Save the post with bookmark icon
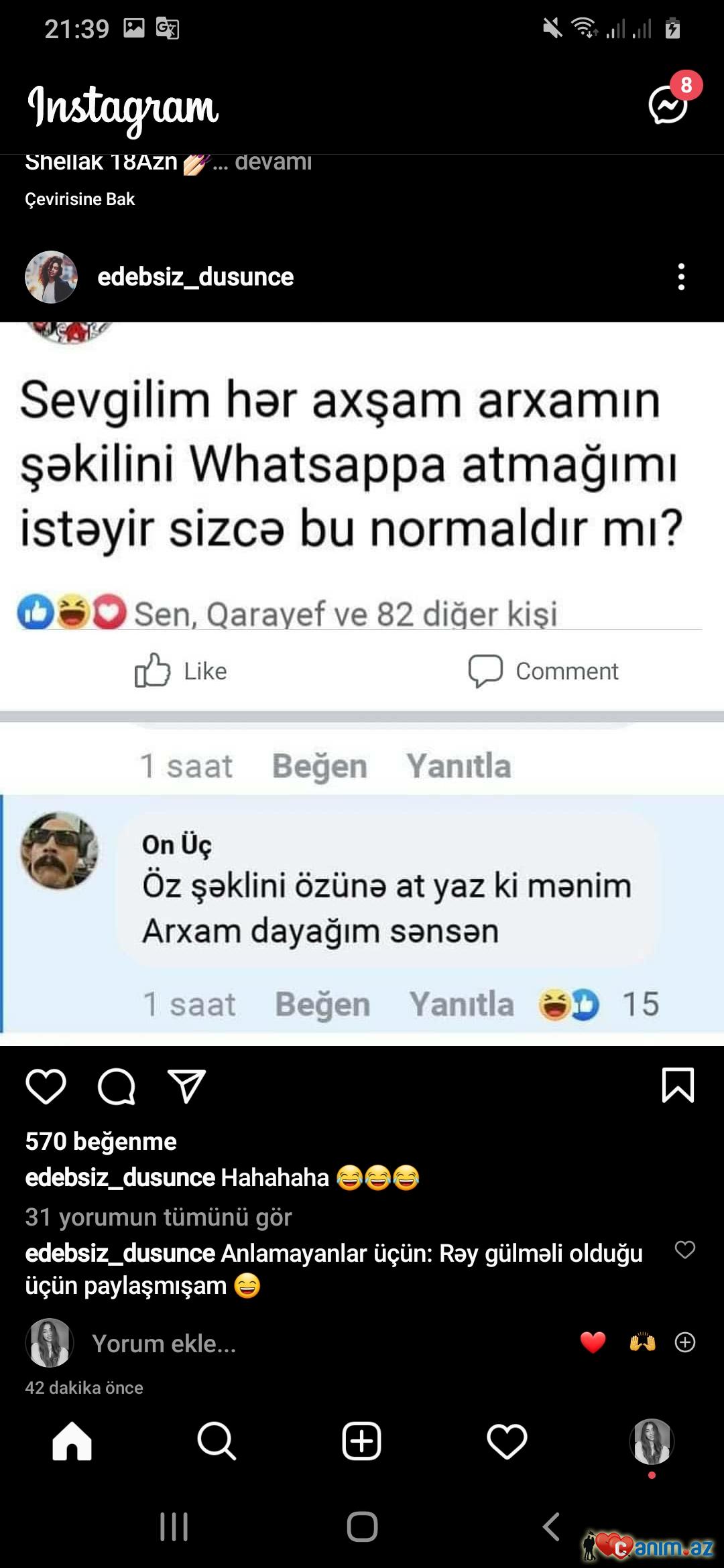The height and width of the screenshot is (1568, 724). (678, 1085)
